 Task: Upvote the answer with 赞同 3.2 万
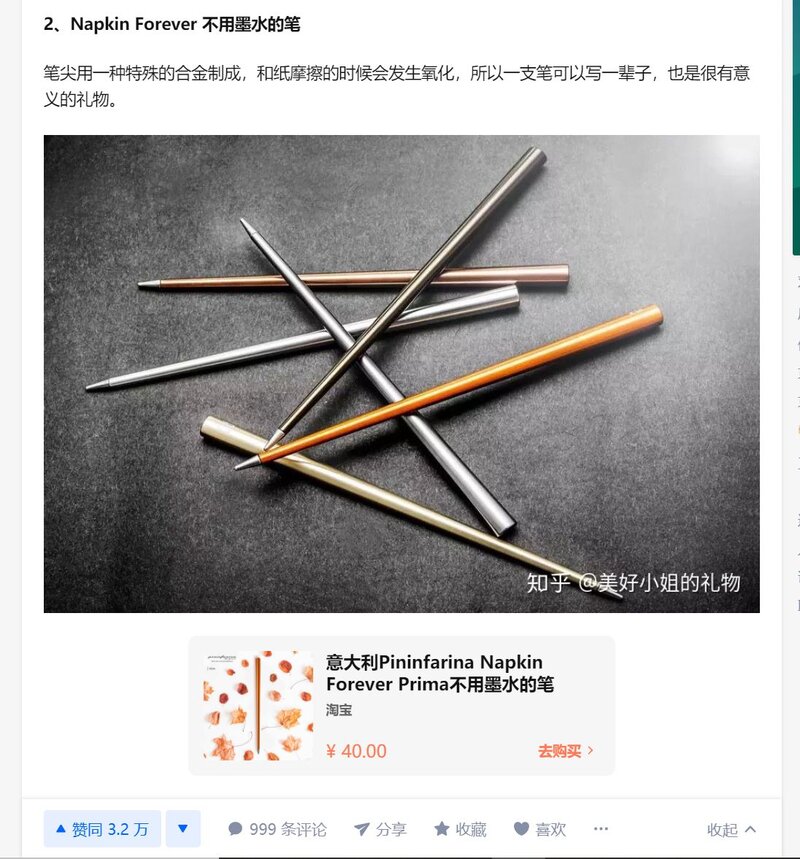point(102,829)
